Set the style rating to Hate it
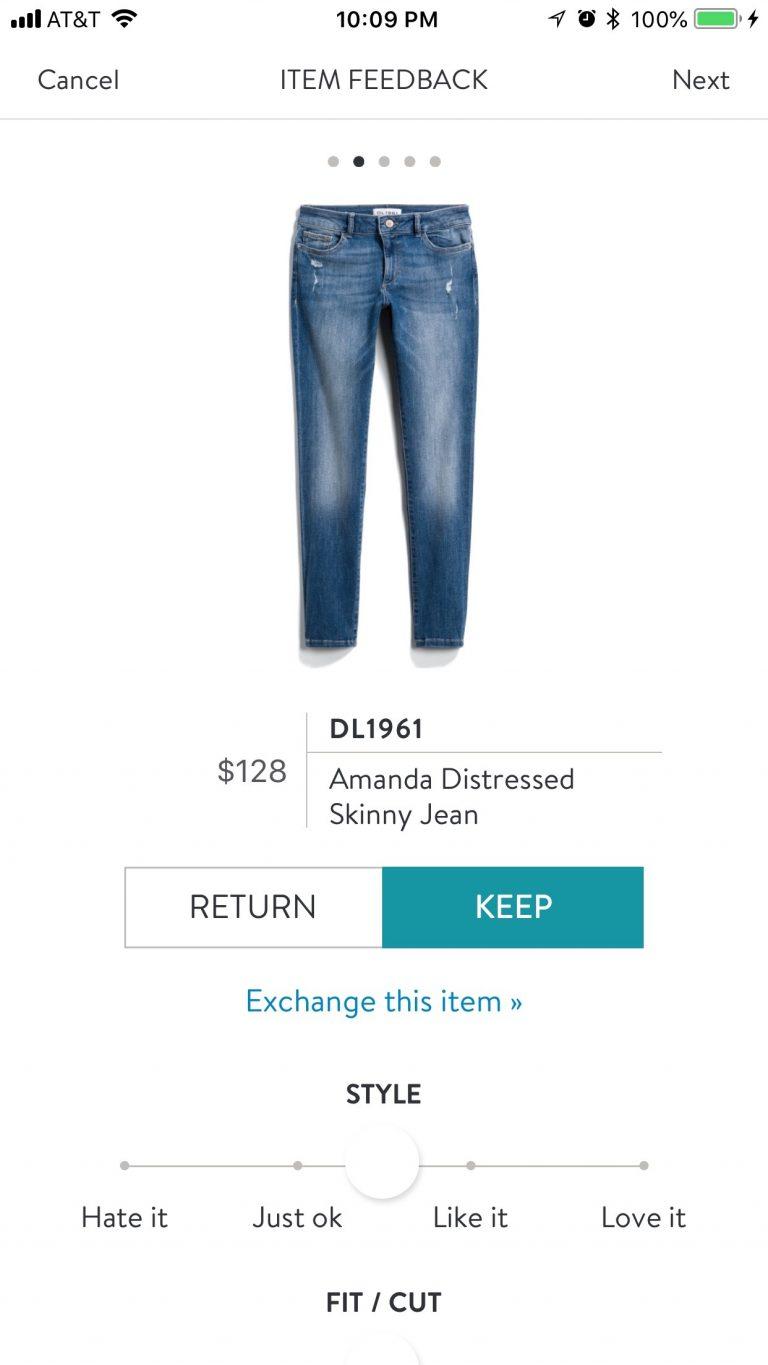 (124, 1166)
